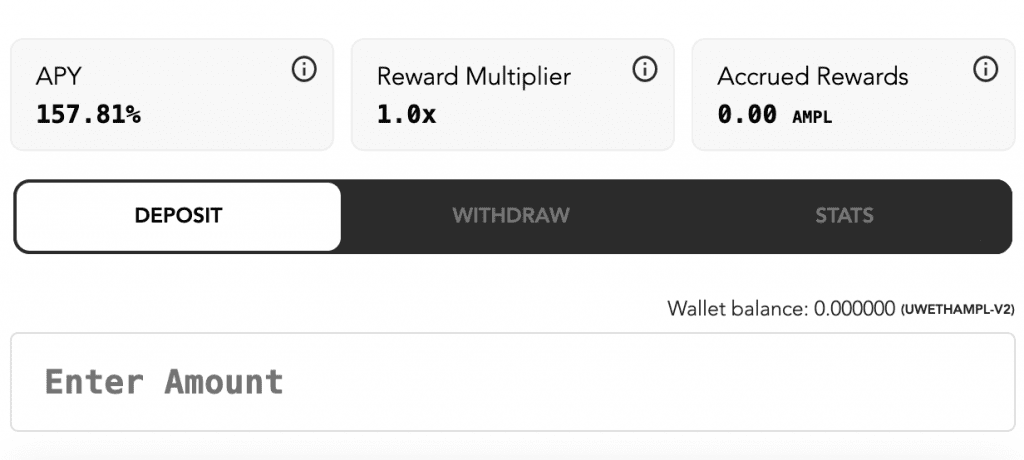Show Reward Multiplier info tooltip
This screenshot has width=1024, height=460.
[x=645, y=69]
